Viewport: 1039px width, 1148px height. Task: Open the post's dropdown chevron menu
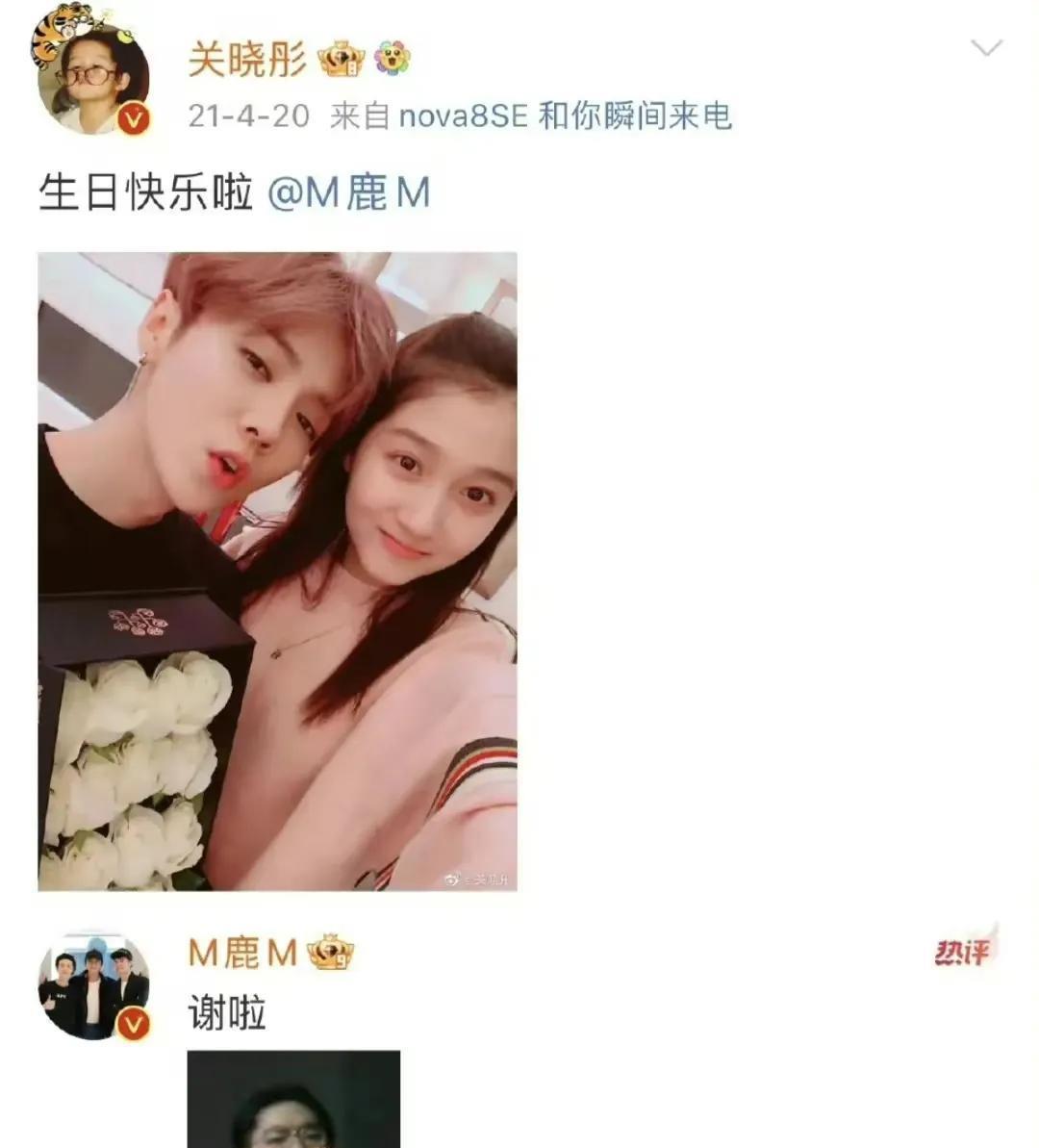point(987,48)
